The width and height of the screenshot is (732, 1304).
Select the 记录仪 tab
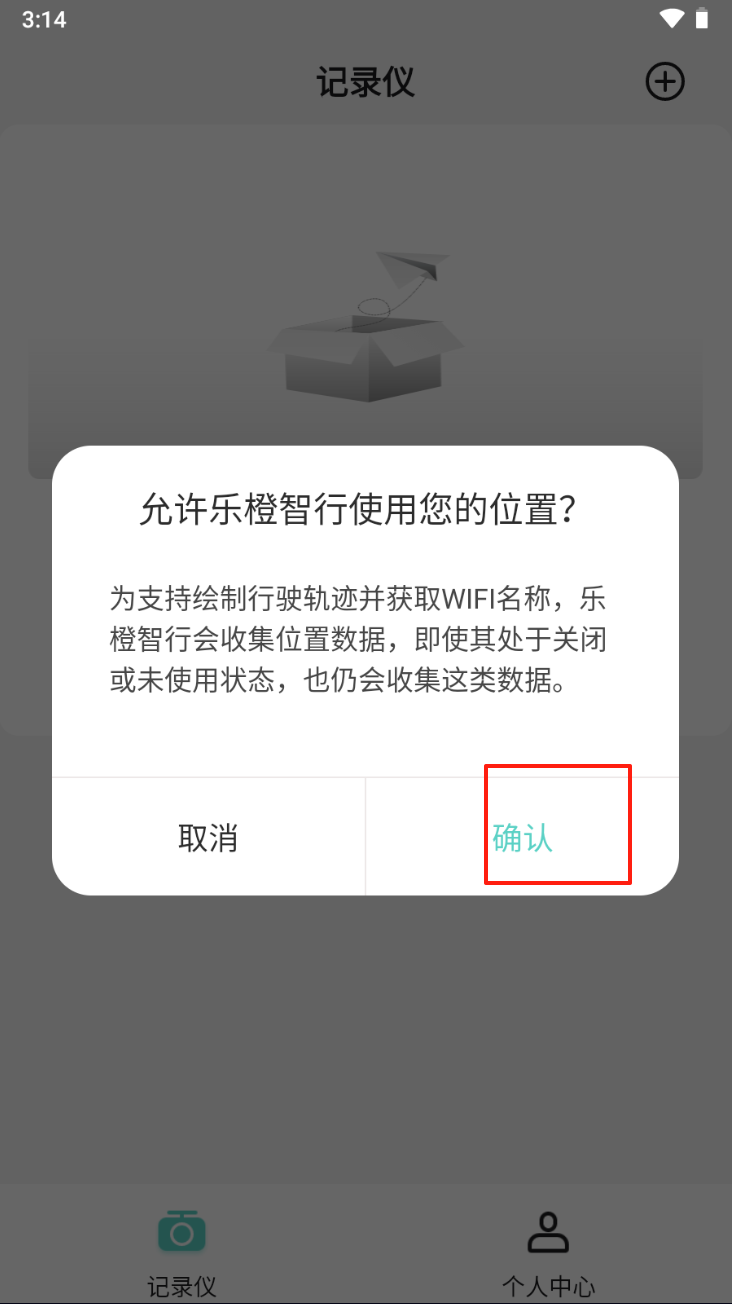coord(182,1250)
